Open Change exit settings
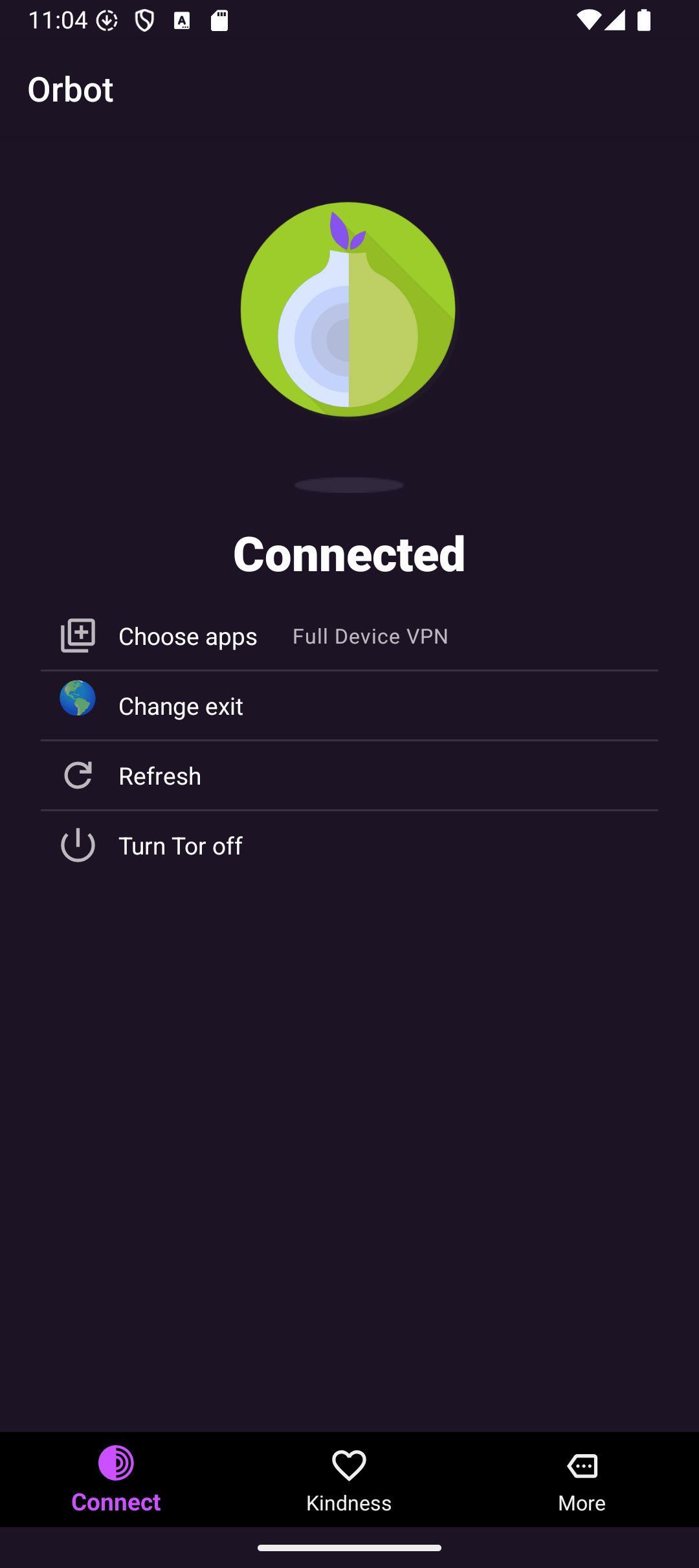Viewport: 699px width, 1568px height. pos(181,706)
